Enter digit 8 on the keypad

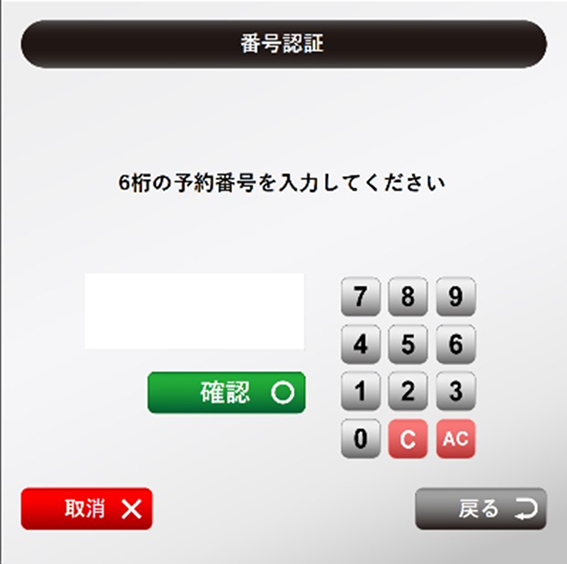(x=408, y=296)
